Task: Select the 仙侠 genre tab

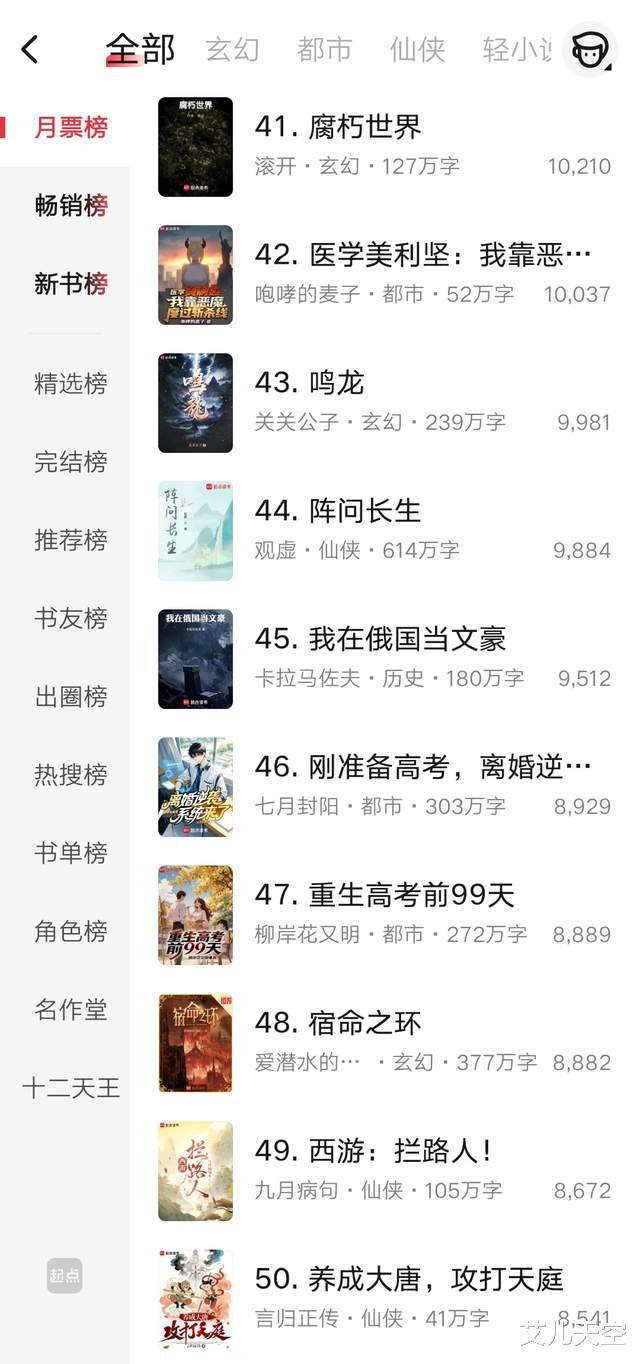Action: [417, 49]
